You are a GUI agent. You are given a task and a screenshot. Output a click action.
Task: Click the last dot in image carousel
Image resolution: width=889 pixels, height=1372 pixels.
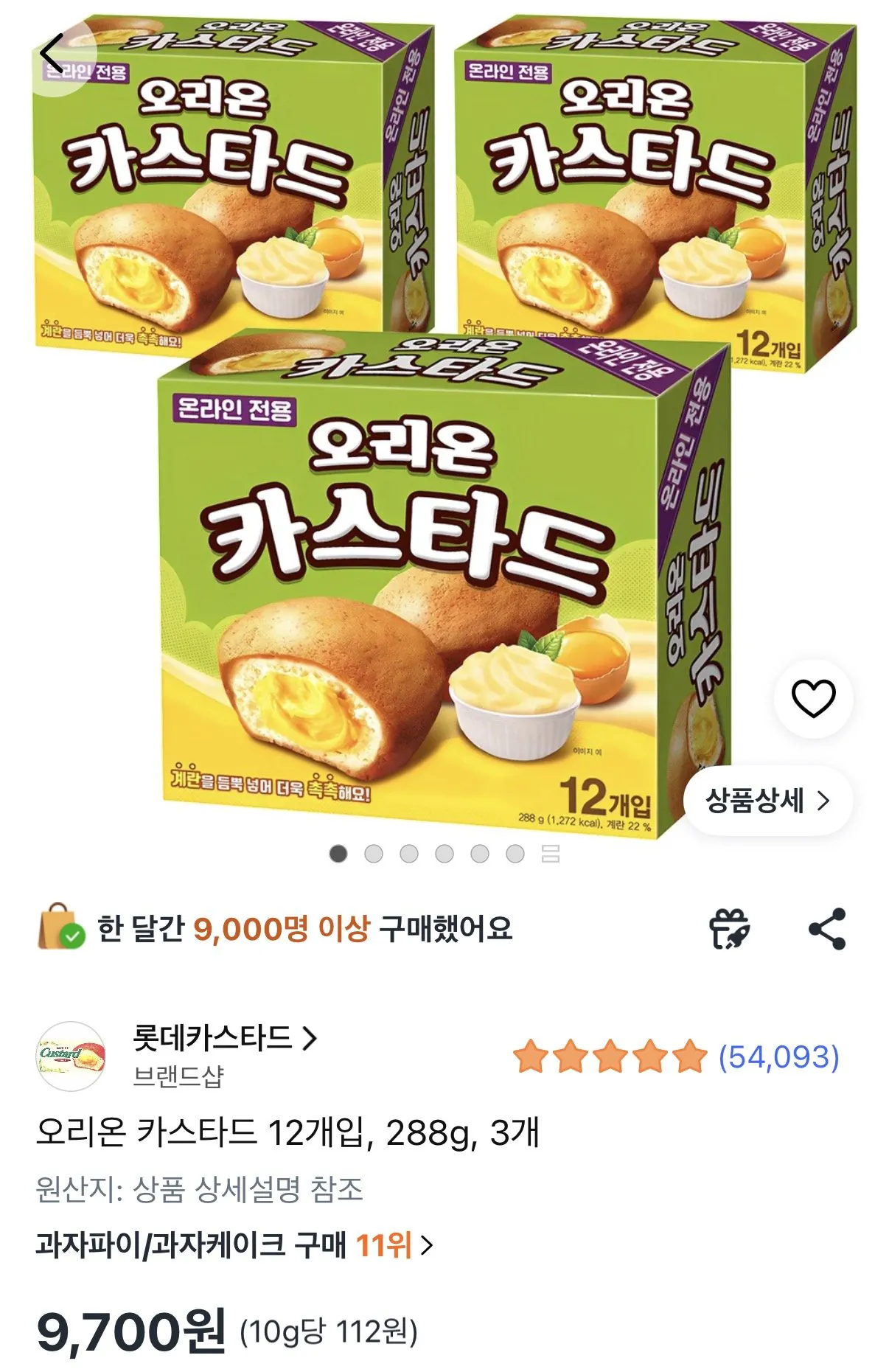[516, 854]
